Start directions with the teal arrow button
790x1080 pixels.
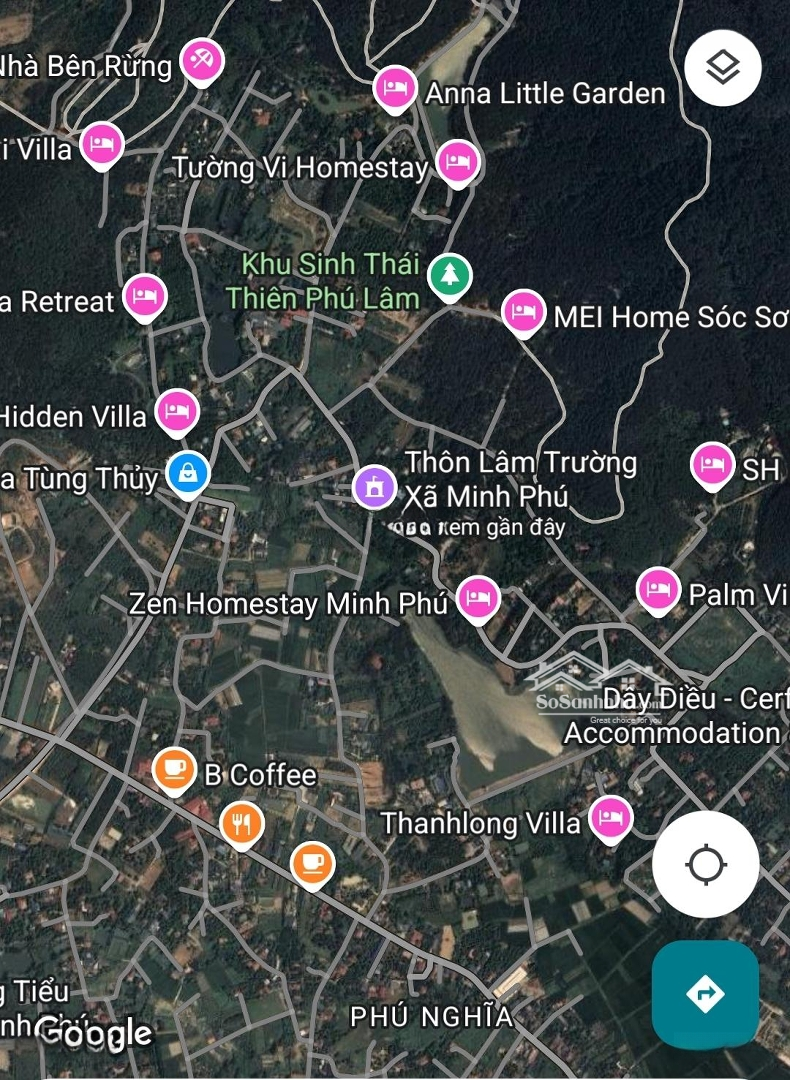705,994
